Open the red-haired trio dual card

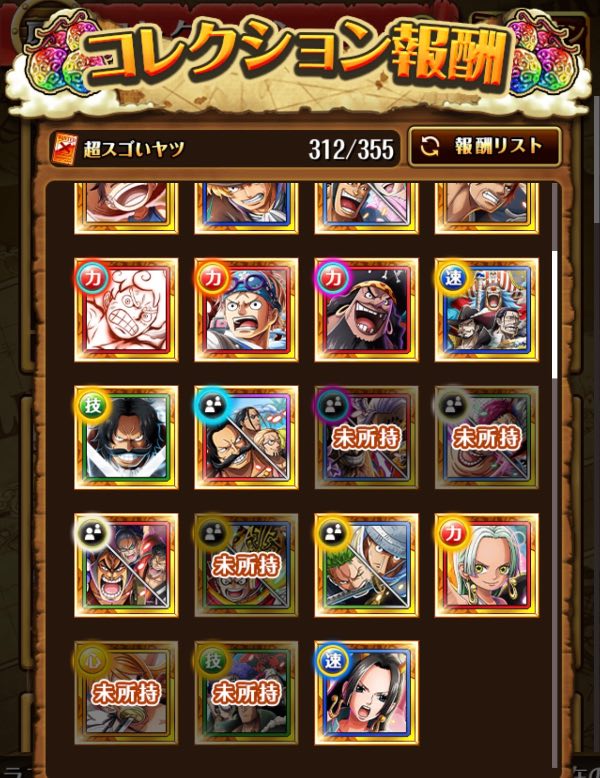(126, 564)
